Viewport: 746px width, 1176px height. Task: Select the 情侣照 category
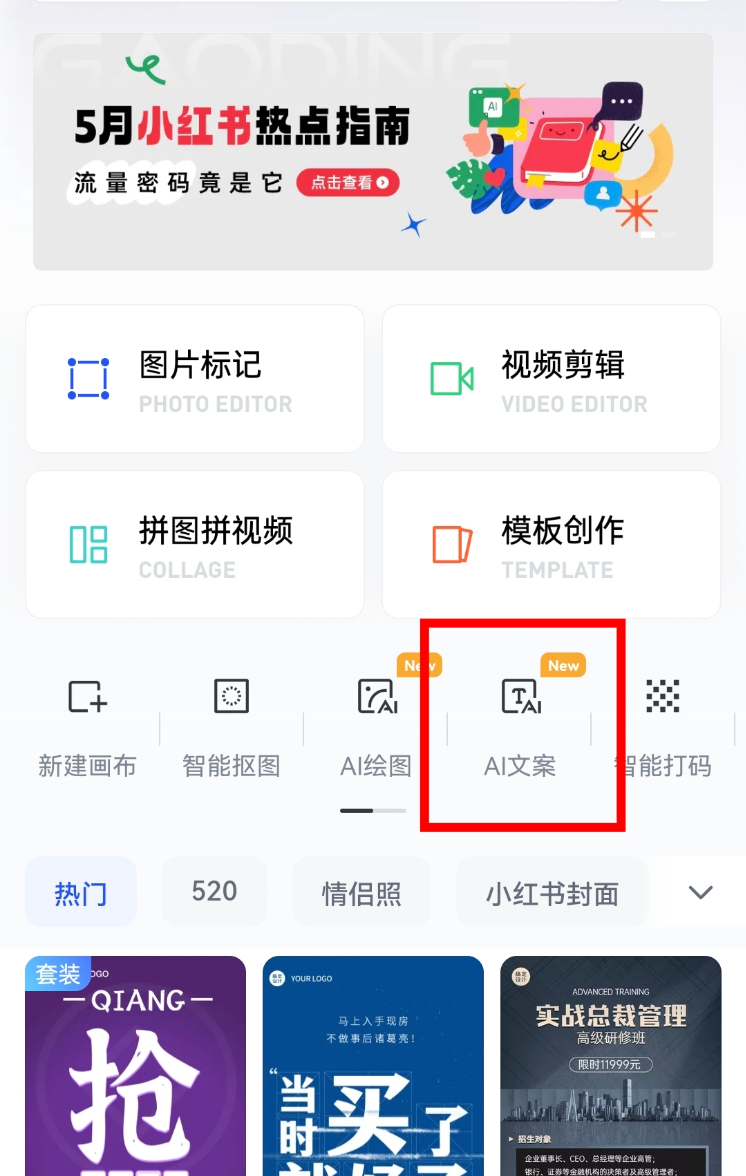coord(362,891)
